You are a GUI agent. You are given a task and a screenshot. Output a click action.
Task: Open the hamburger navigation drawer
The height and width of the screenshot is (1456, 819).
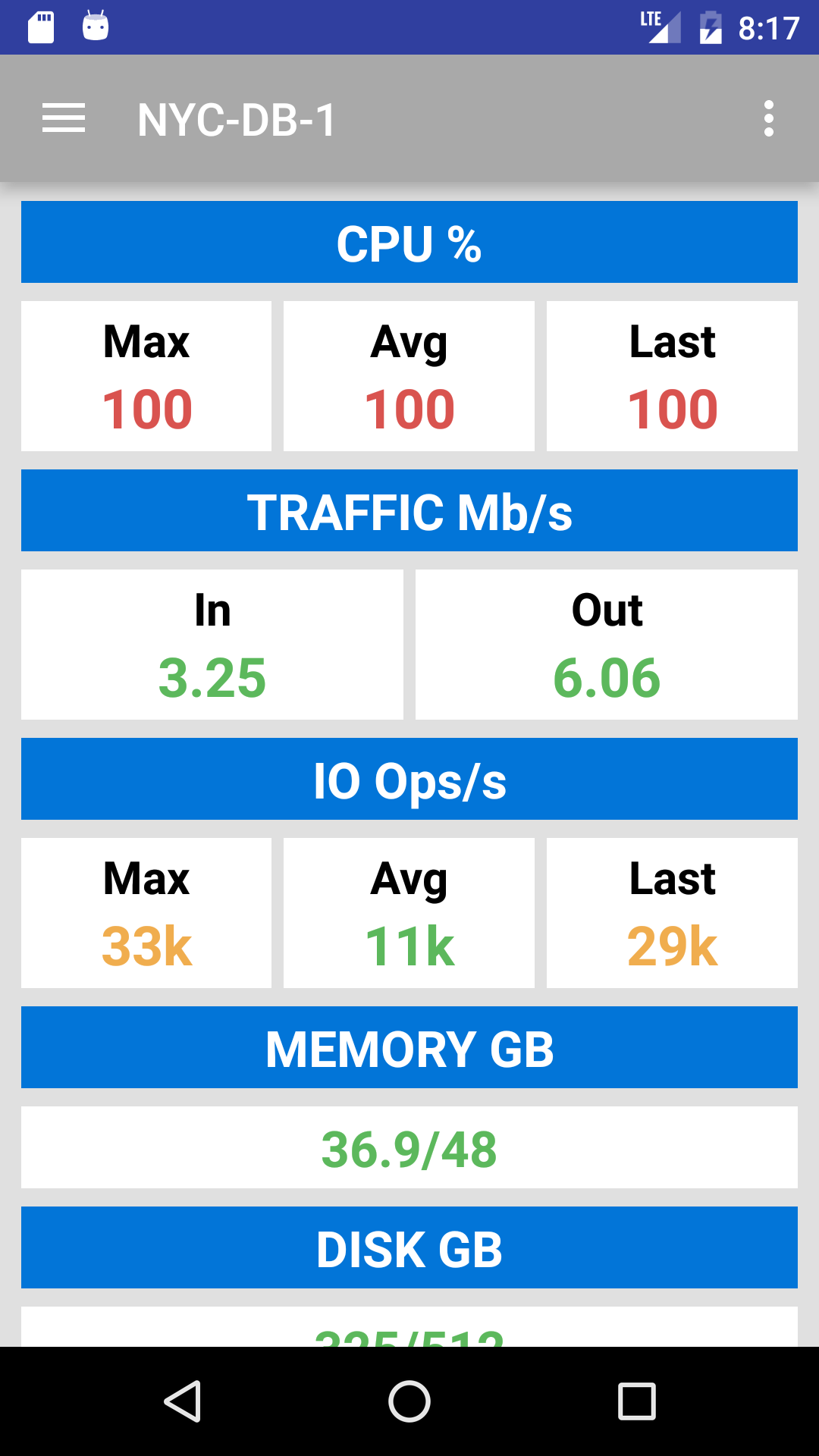(64, 119)
